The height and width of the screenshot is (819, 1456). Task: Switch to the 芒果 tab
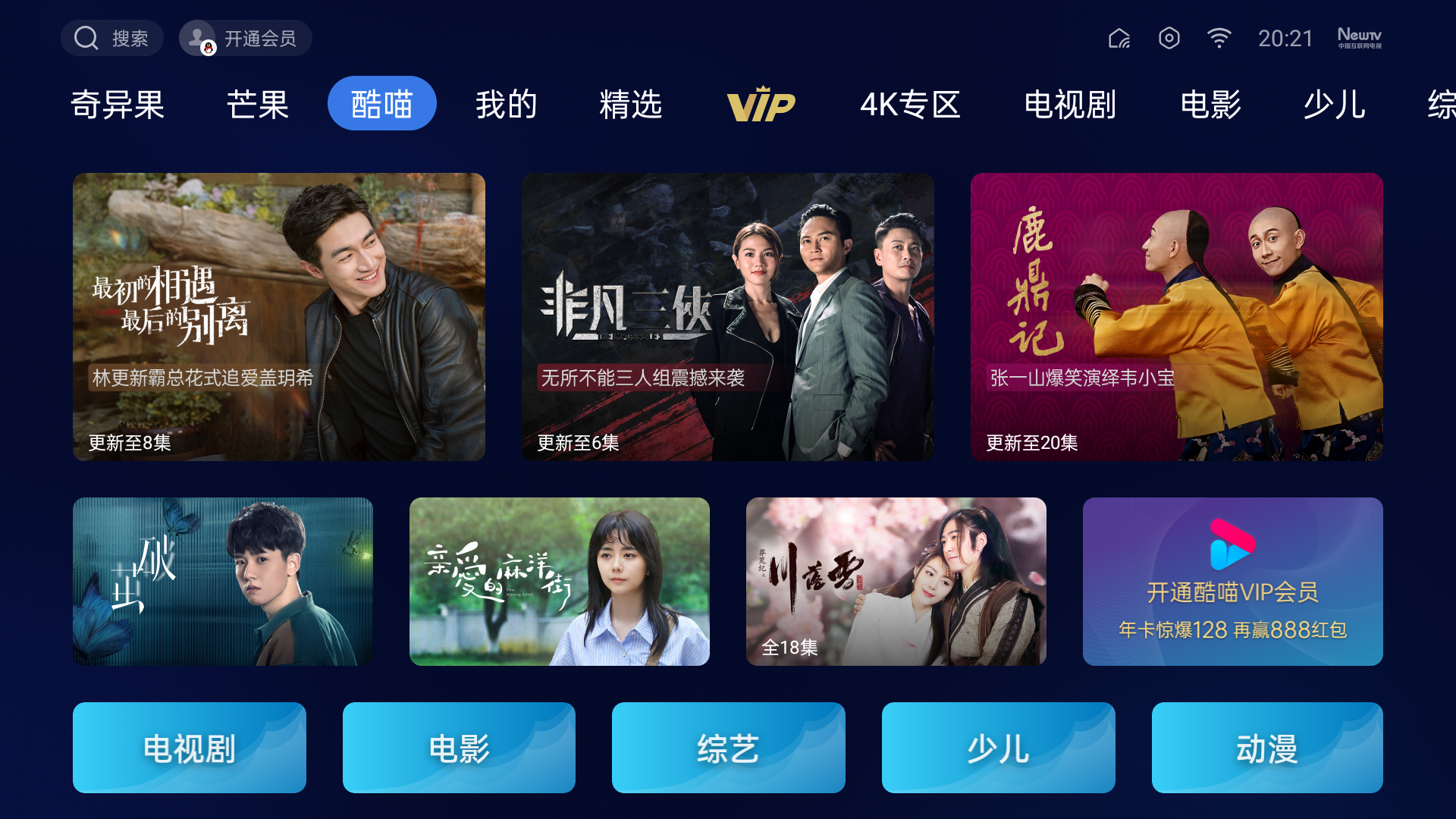click(258, 104)
